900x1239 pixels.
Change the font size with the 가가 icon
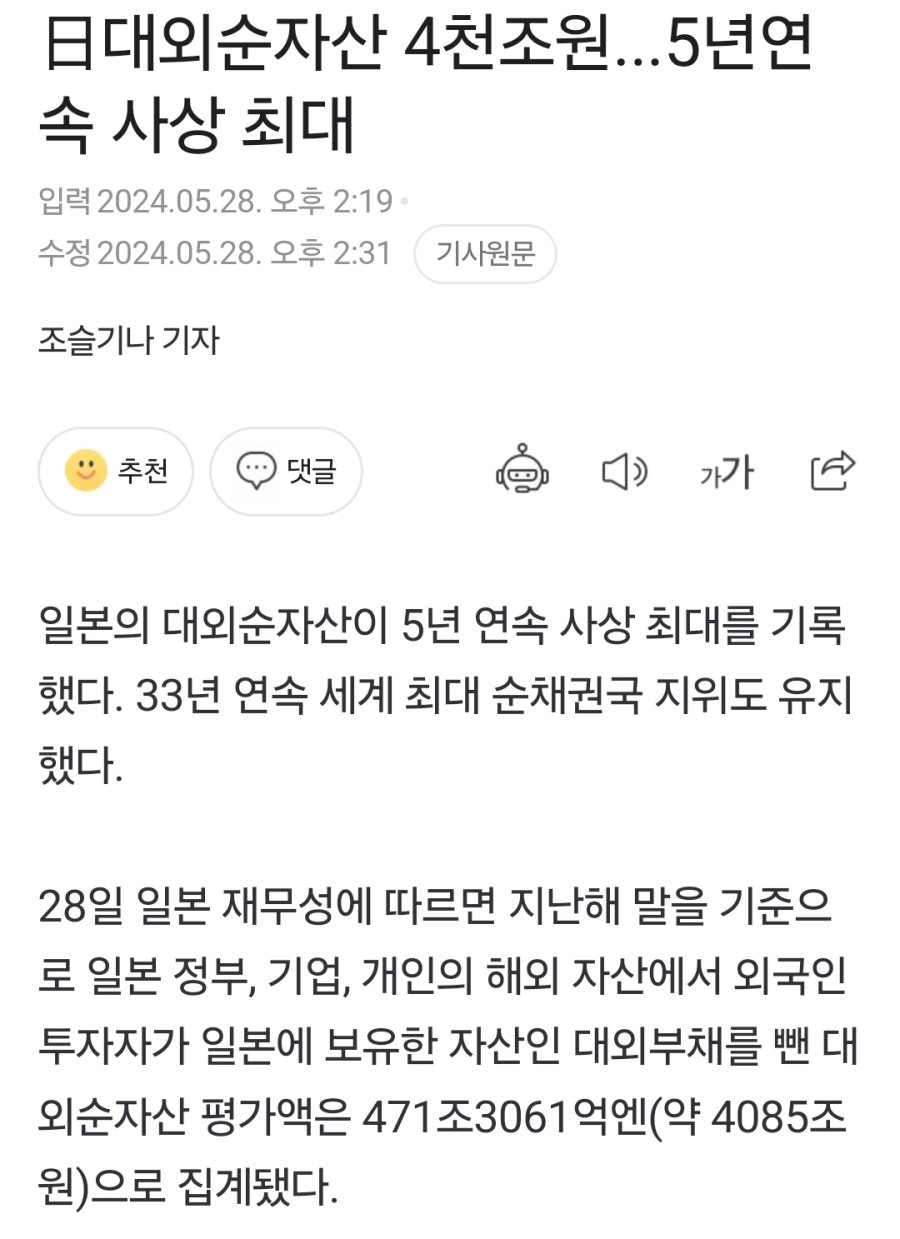click(726, 471)
